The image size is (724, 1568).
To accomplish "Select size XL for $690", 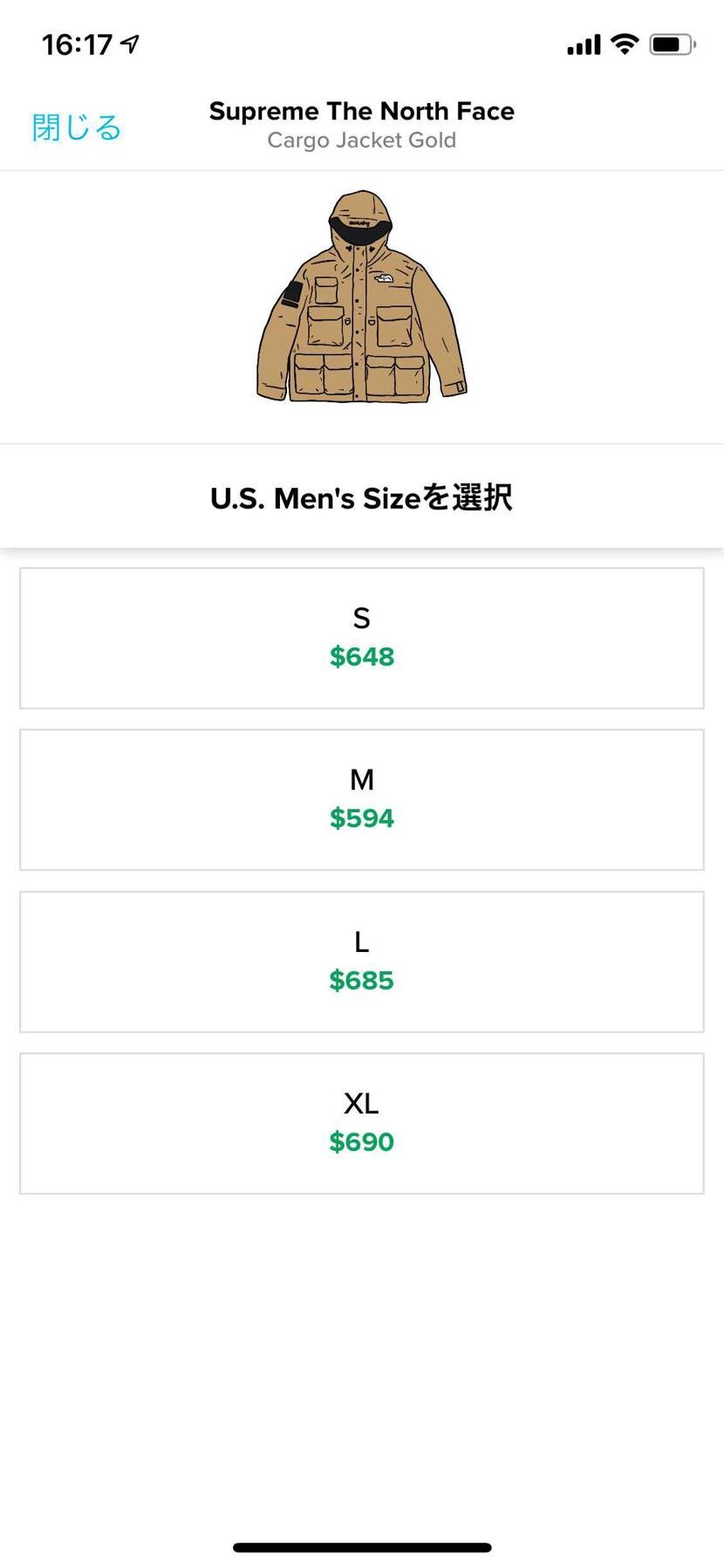I will pyautogui.click(x=361, y=1123).
